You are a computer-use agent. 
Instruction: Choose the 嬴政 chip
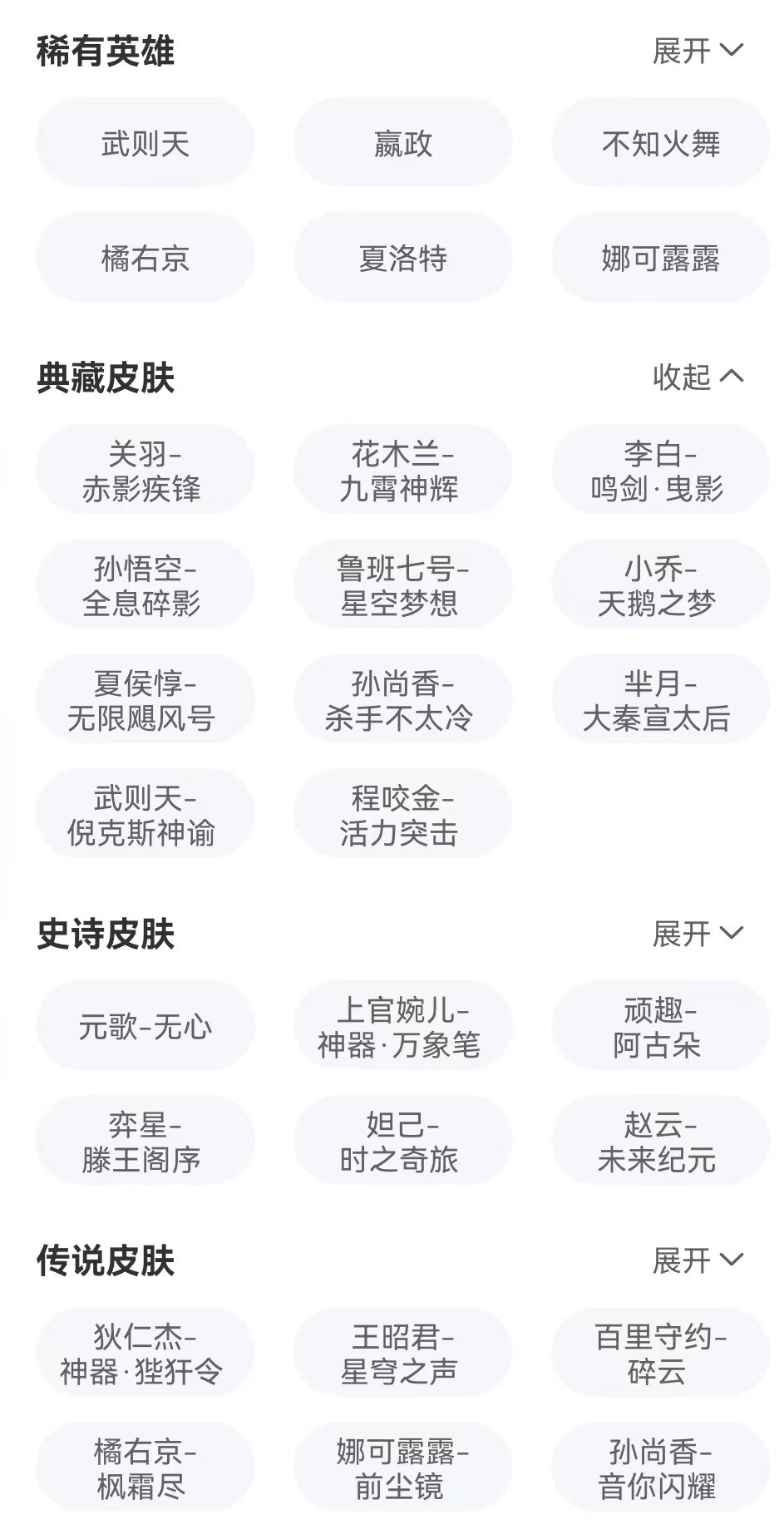(402, 144)
